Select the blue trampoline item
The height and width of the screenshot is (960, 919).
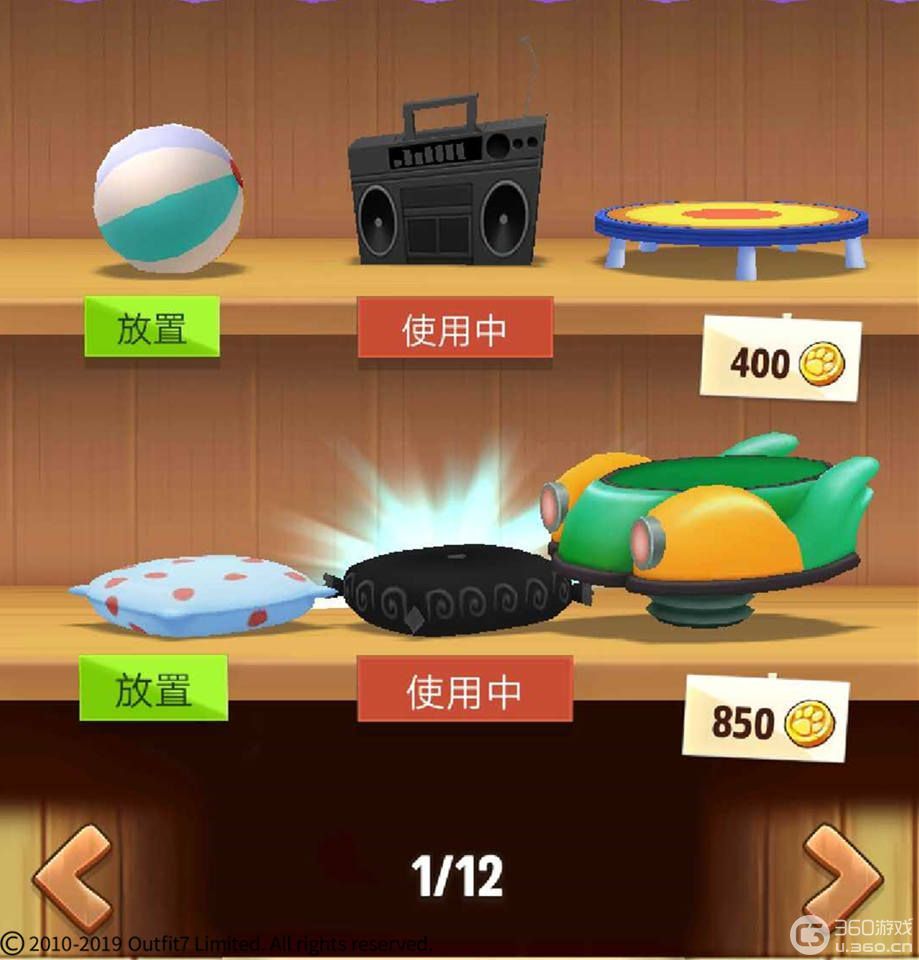pyautogui.click(x=731, y=231)
